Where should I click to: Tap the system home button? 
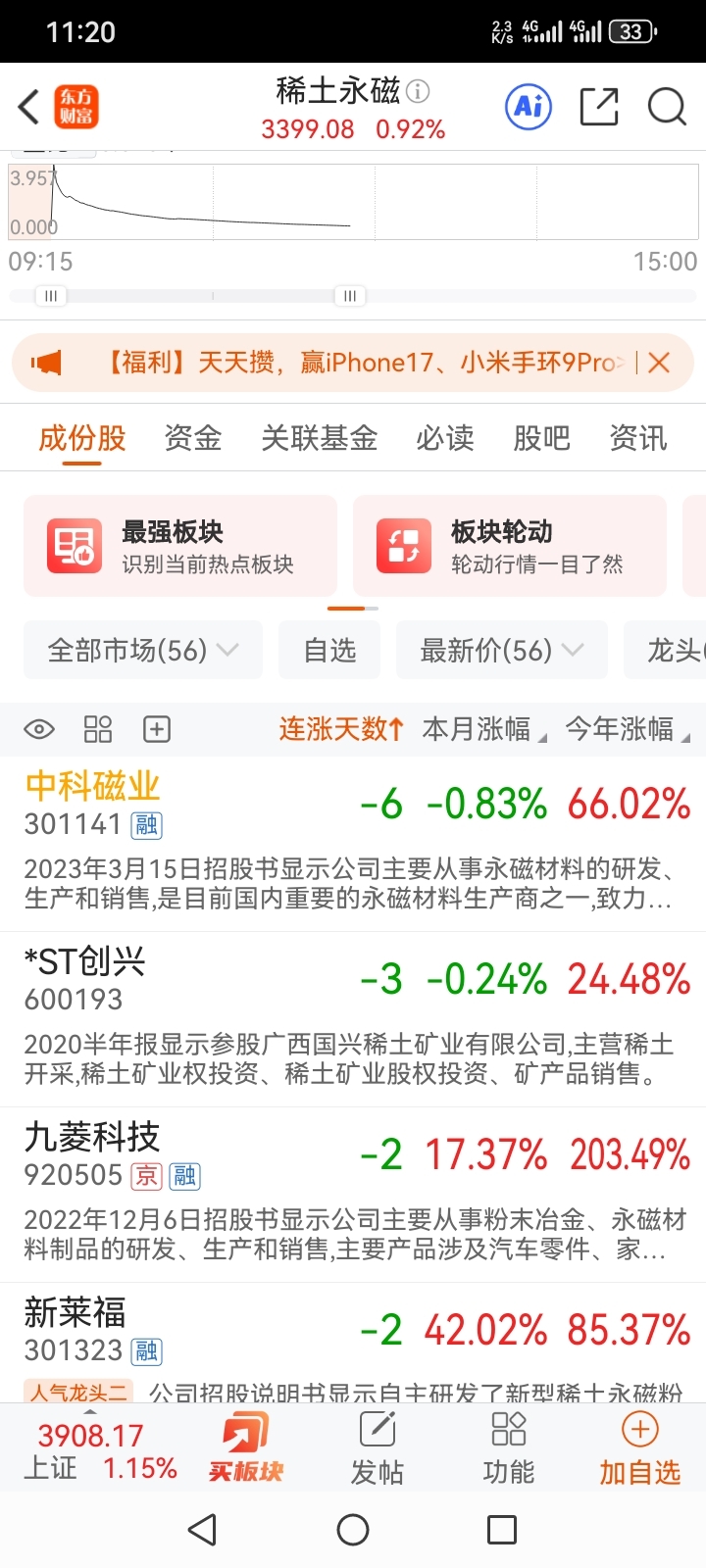[353, 1530]
